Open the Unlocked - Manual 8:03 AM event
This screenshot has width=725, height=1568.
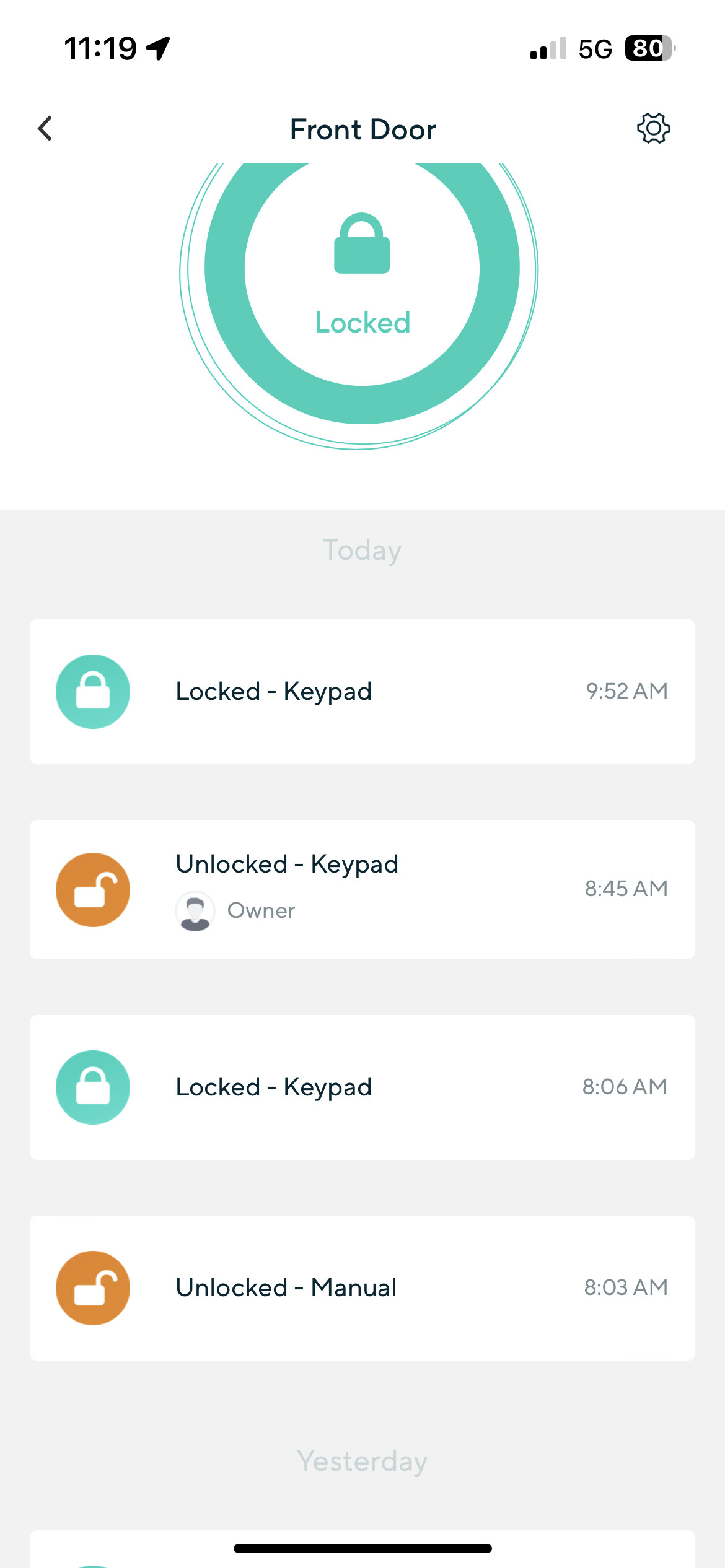coord(362,1287)
